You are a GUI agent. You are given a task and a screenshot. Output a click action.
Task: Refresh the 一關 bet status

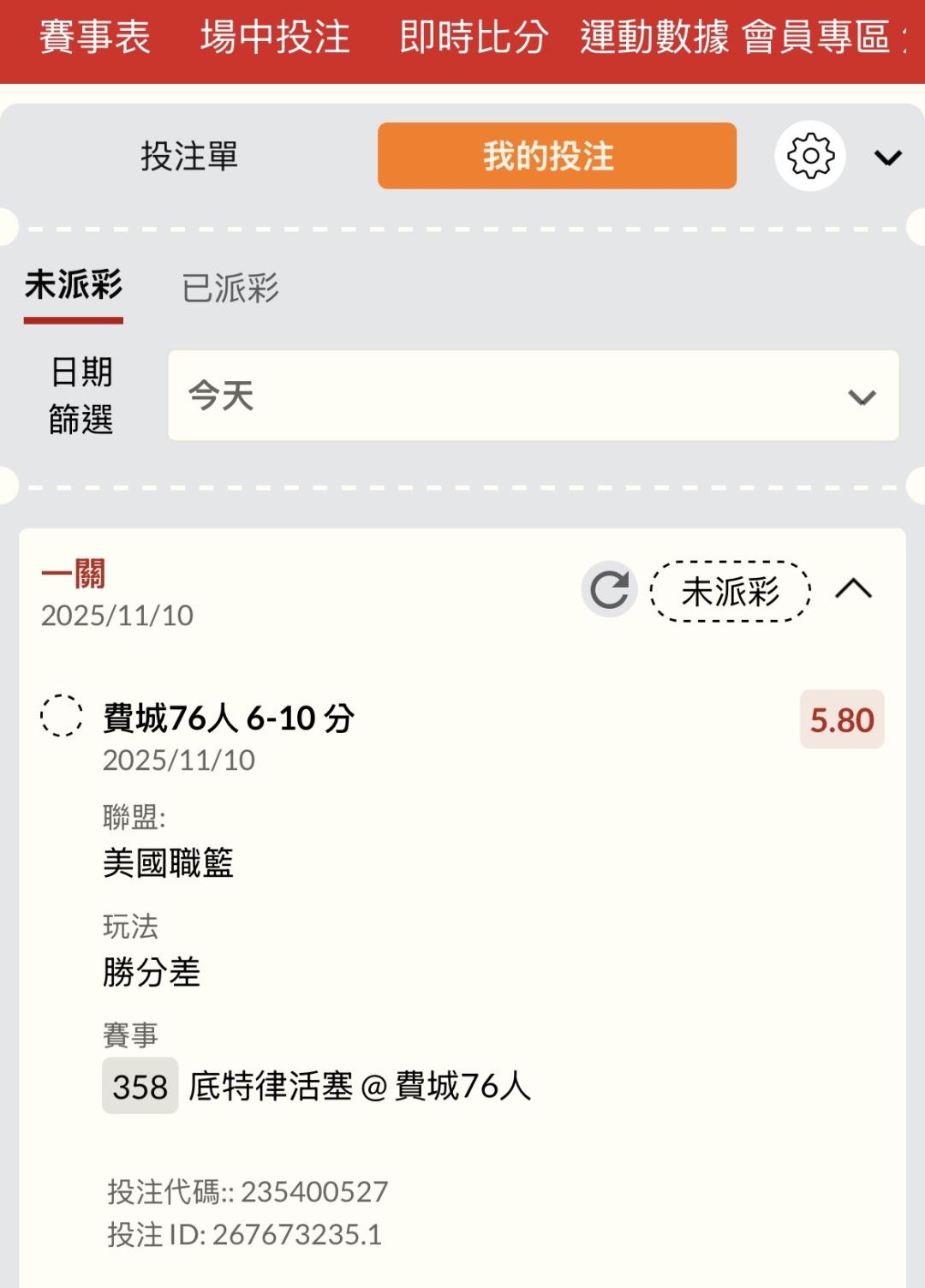click(609, 589)
